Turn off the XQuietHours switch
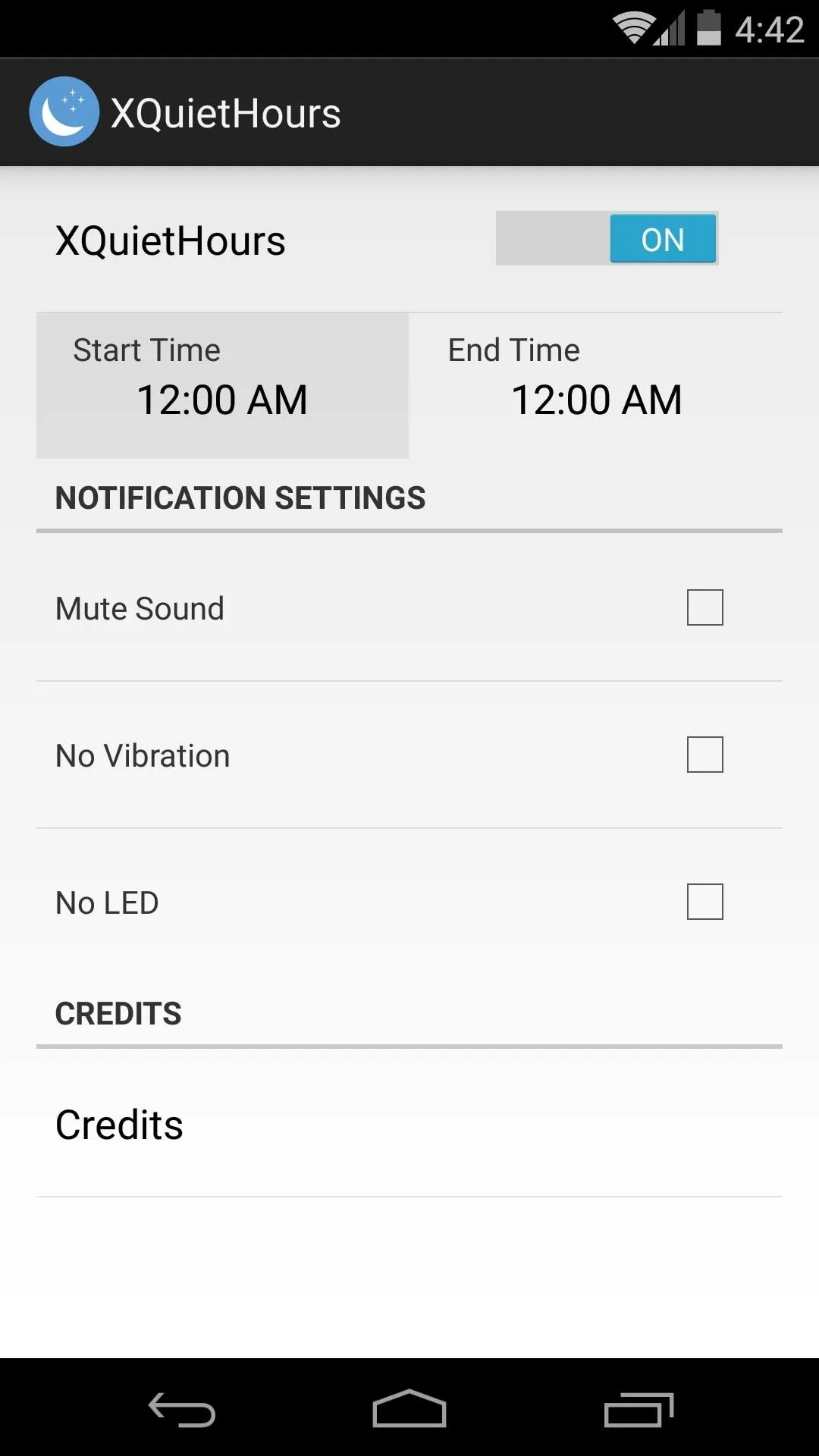Image resolution: width=819 pixels, height=1456 pixels. tap(607, 239)
